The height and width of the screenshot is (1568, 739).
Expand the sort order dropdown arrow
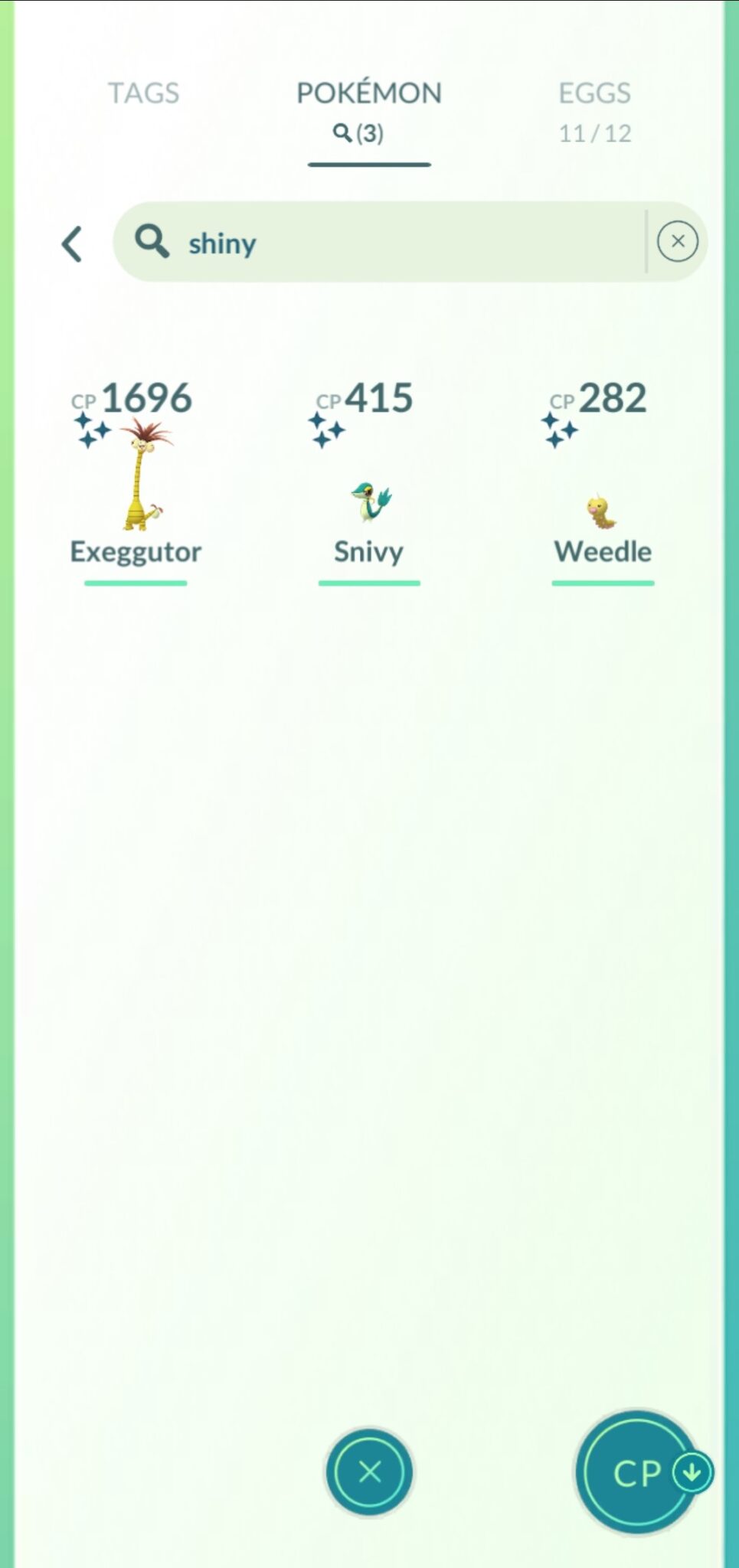[693, 1474]
